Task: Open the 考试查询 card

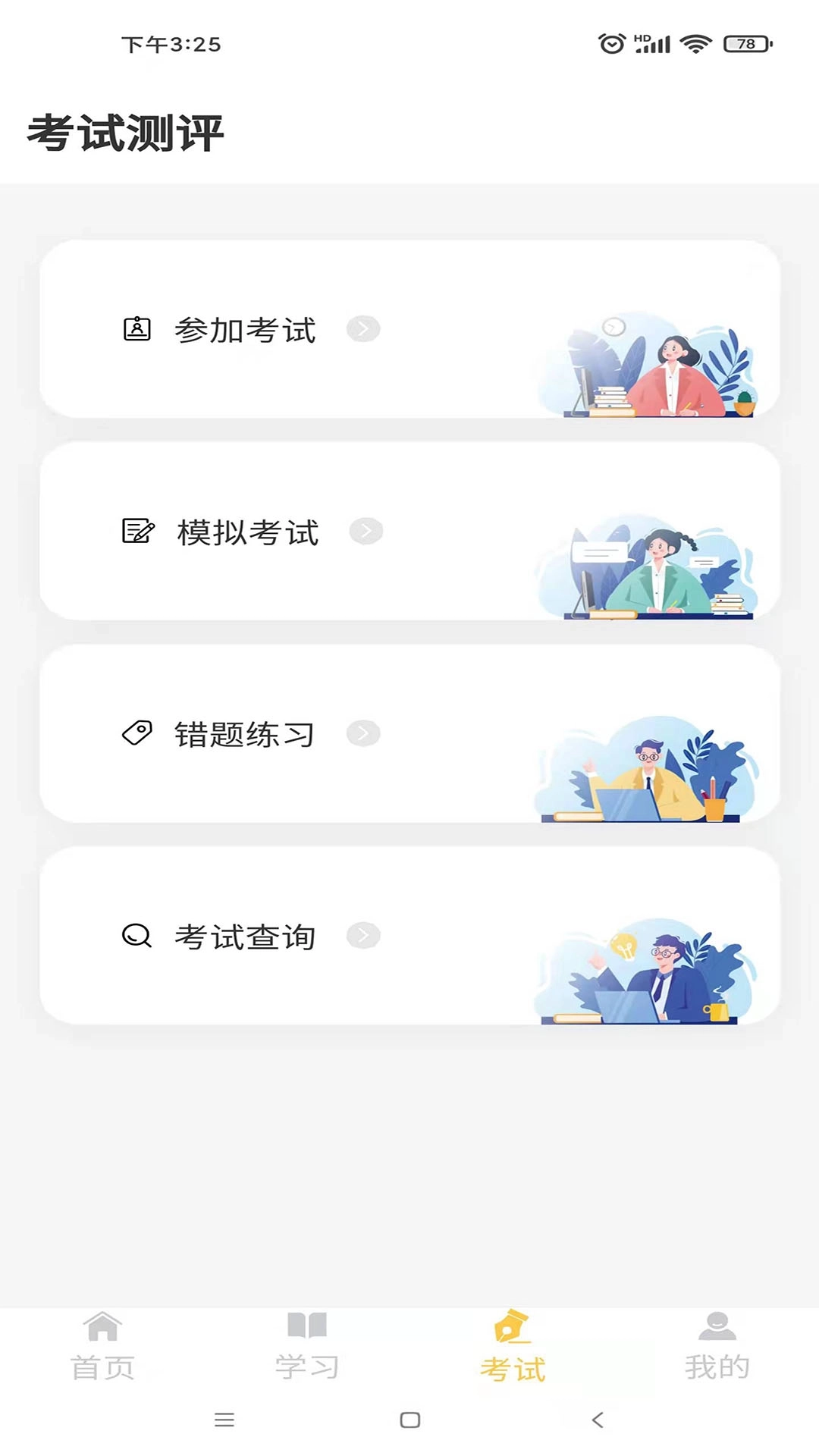Action: (409, 936)
